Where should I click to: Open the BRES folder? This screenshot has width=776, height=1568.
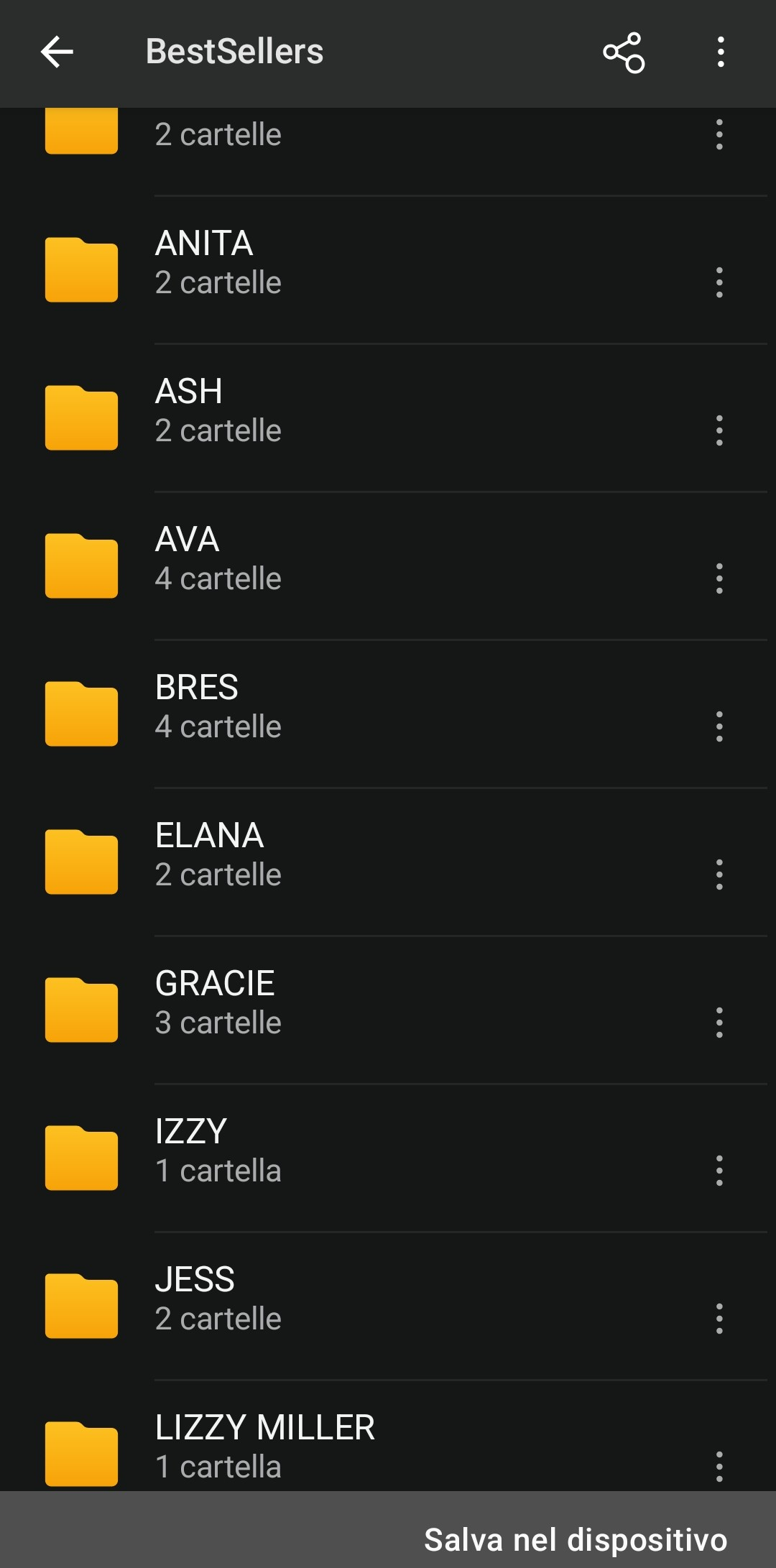(388, 714)
